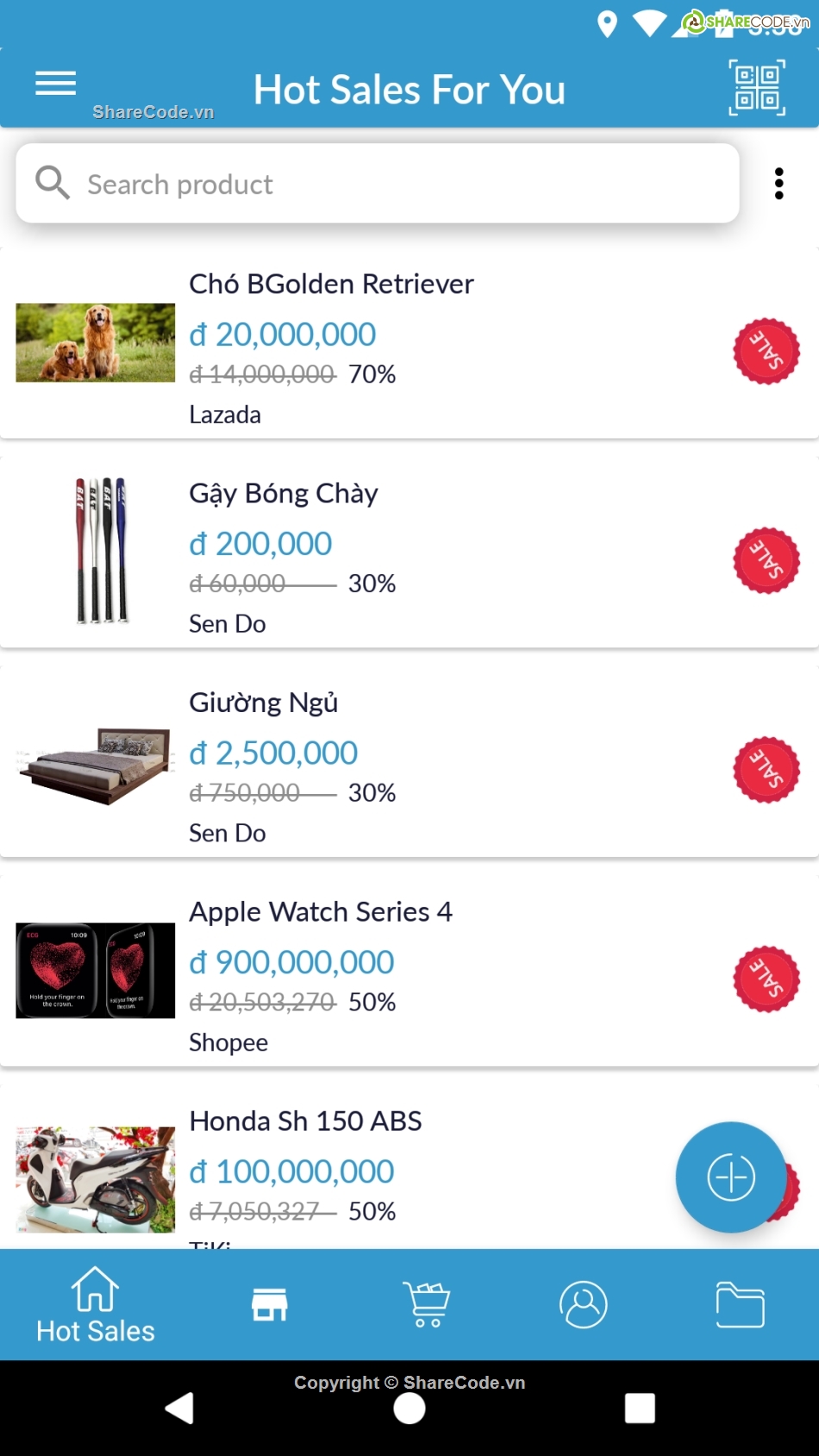Screen dimensions: 819x1456
Task: Open the Chó BGolden Retriever product
Action: point(331,284)
